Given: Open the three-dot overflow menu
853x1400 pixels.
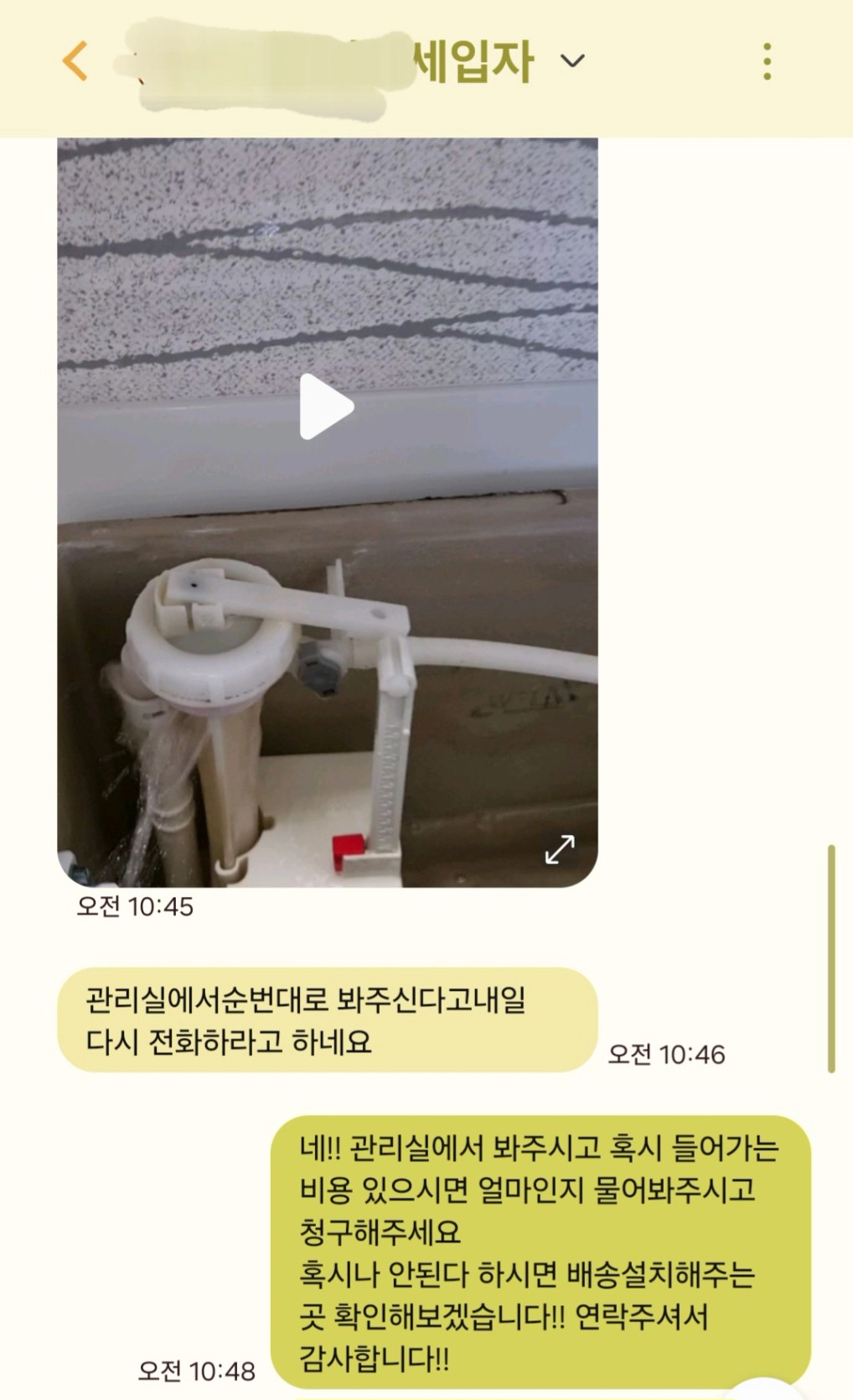Looking at the screenshot, I should pyautogui.click(x=767, y=61).
